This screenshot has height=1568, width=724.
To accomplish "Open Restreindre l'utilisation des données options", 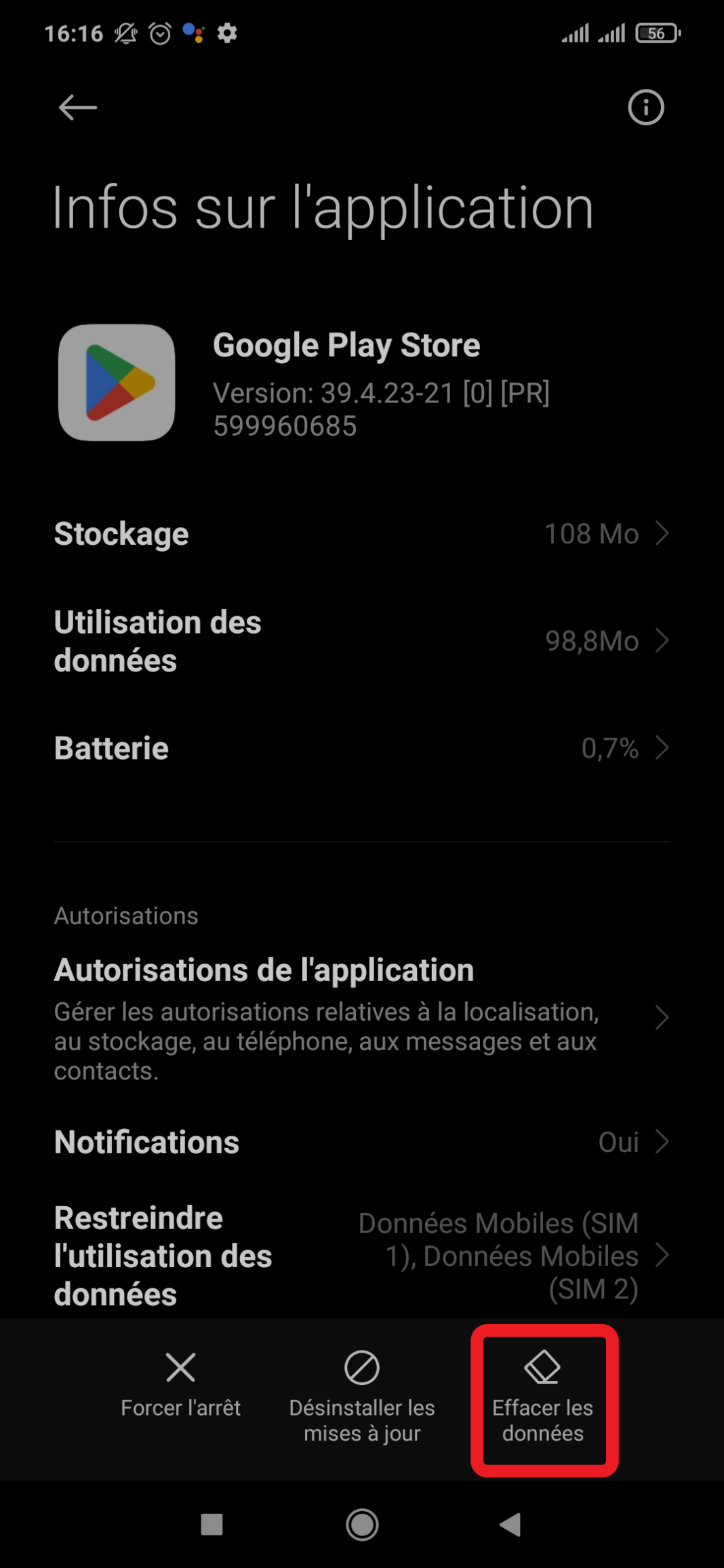I will point(361,1257).
